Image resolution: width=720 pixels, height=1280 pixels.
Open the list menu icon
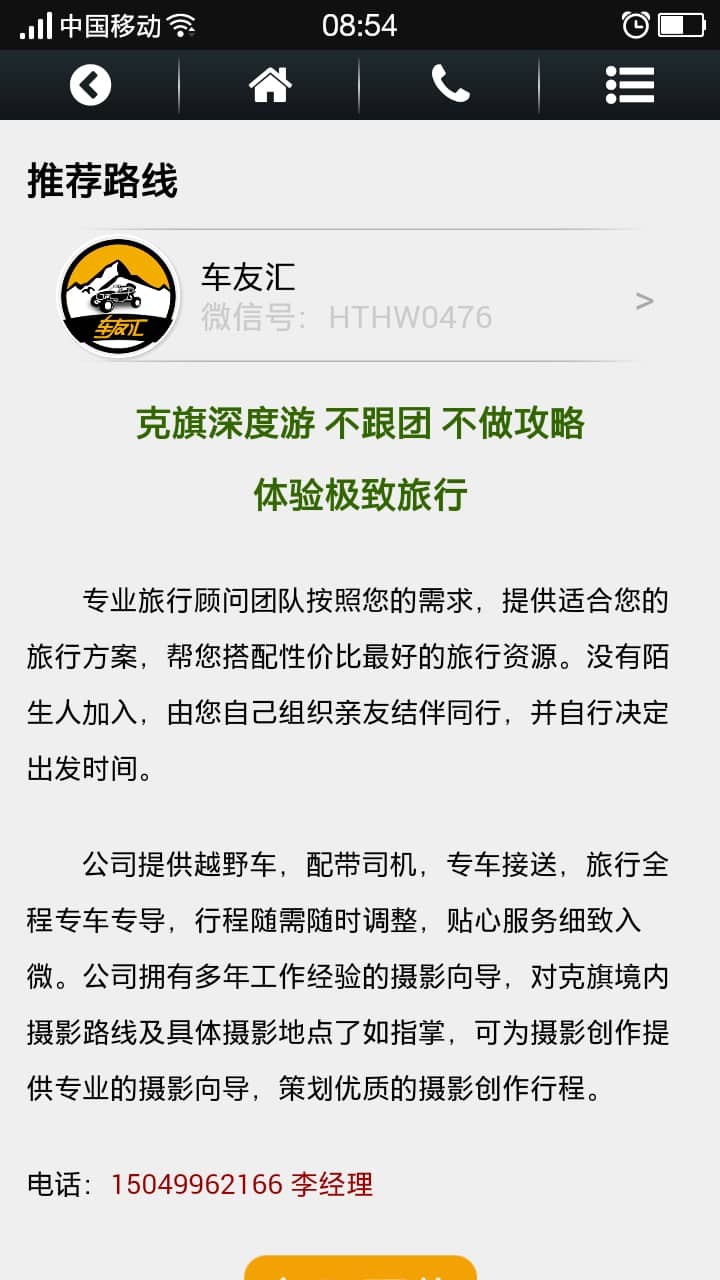point(630,85)
